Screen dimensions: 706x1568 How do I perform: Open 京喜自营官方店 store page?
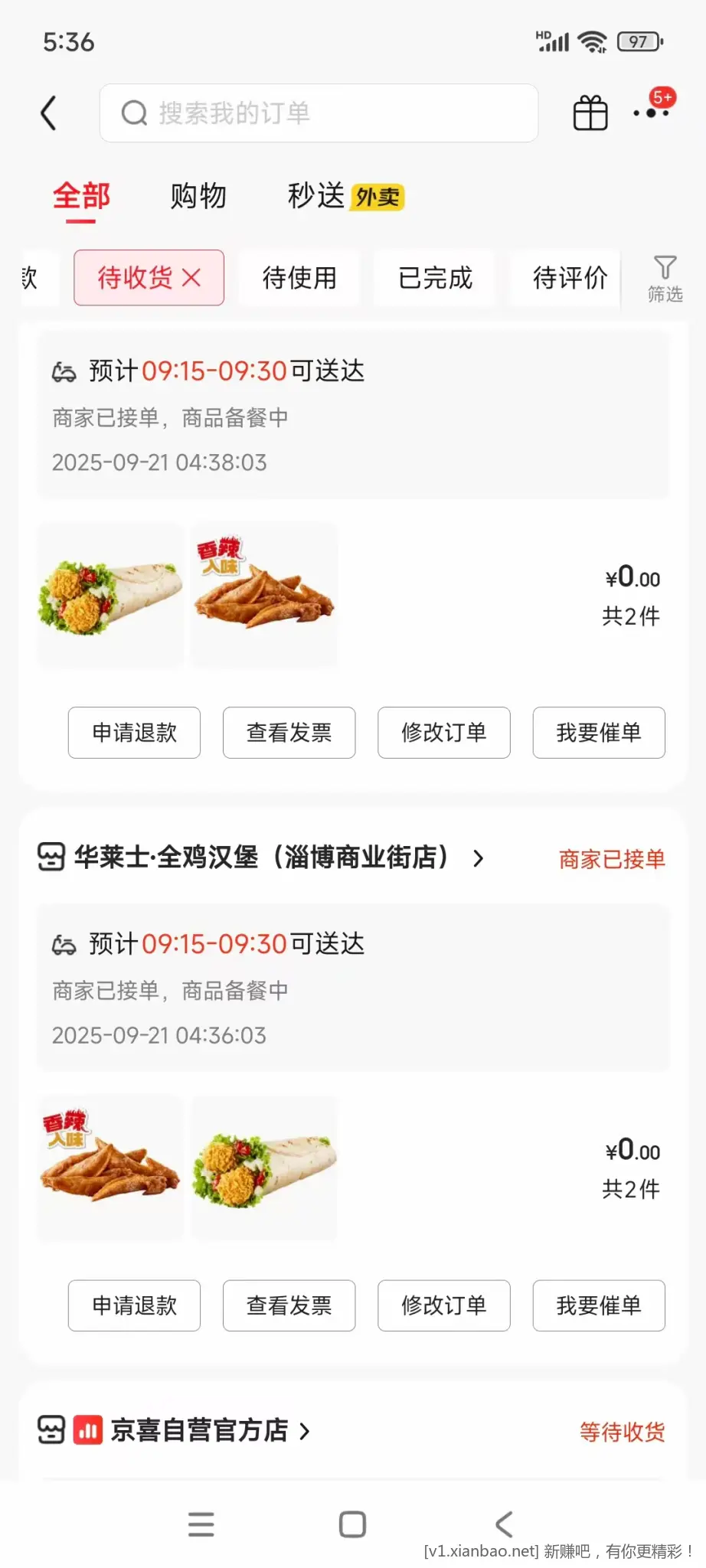200,1430
